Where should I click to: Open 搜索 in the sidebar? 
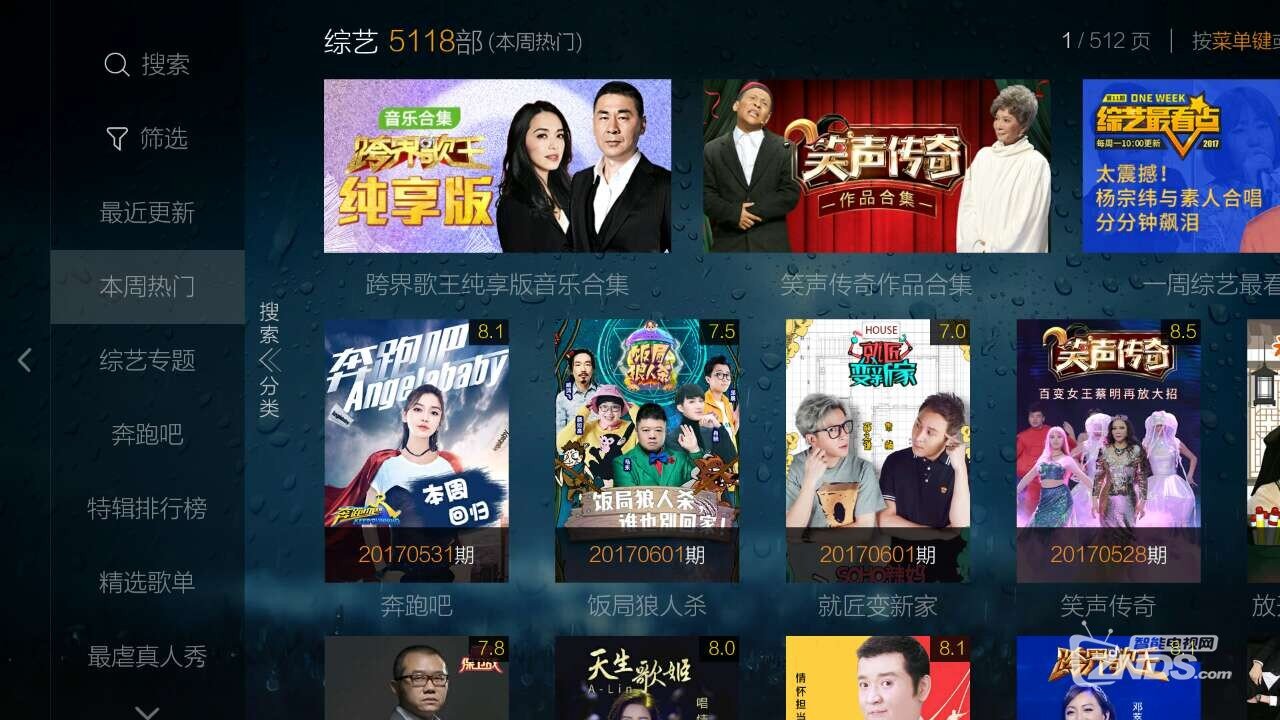pos(147,65)
